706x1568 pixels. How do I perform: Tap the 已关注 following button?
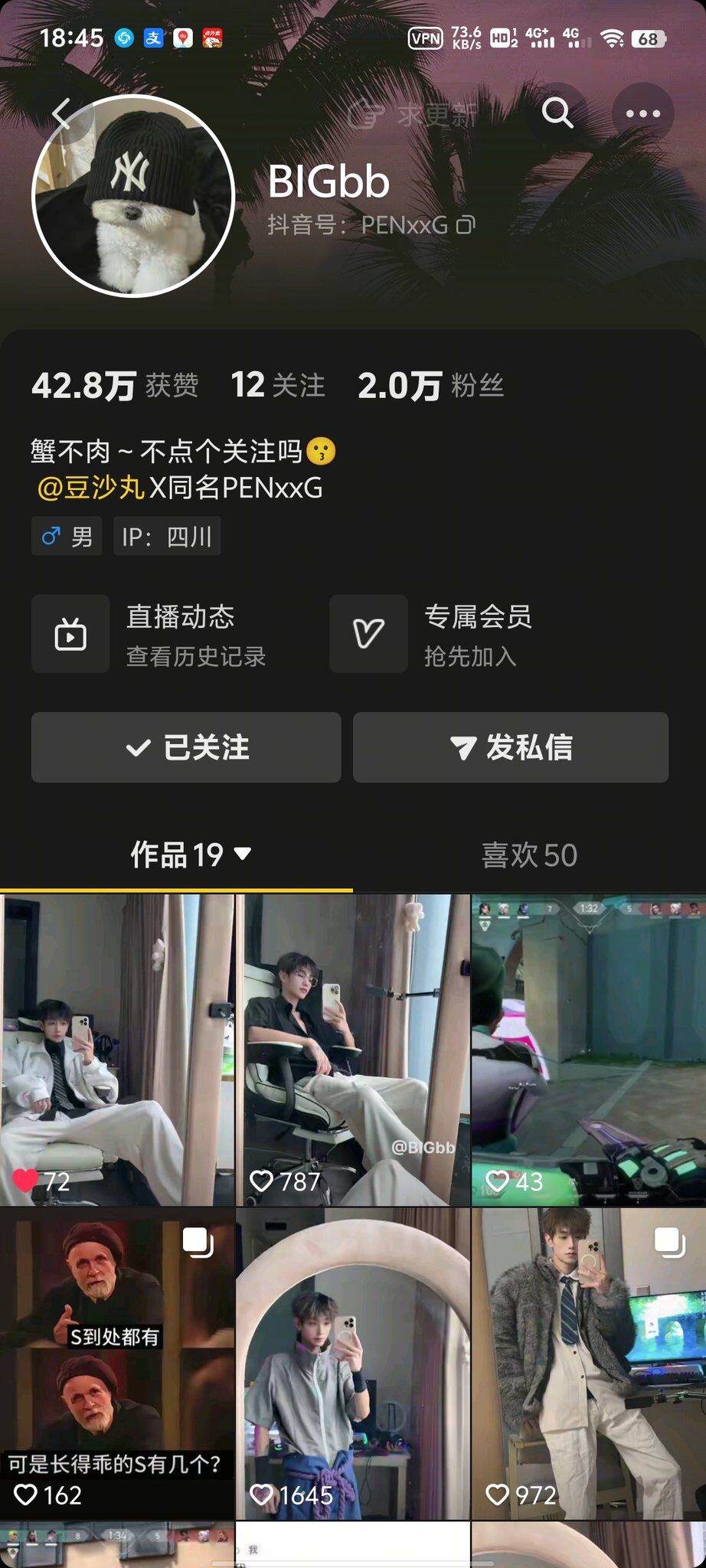pos(186,747)
